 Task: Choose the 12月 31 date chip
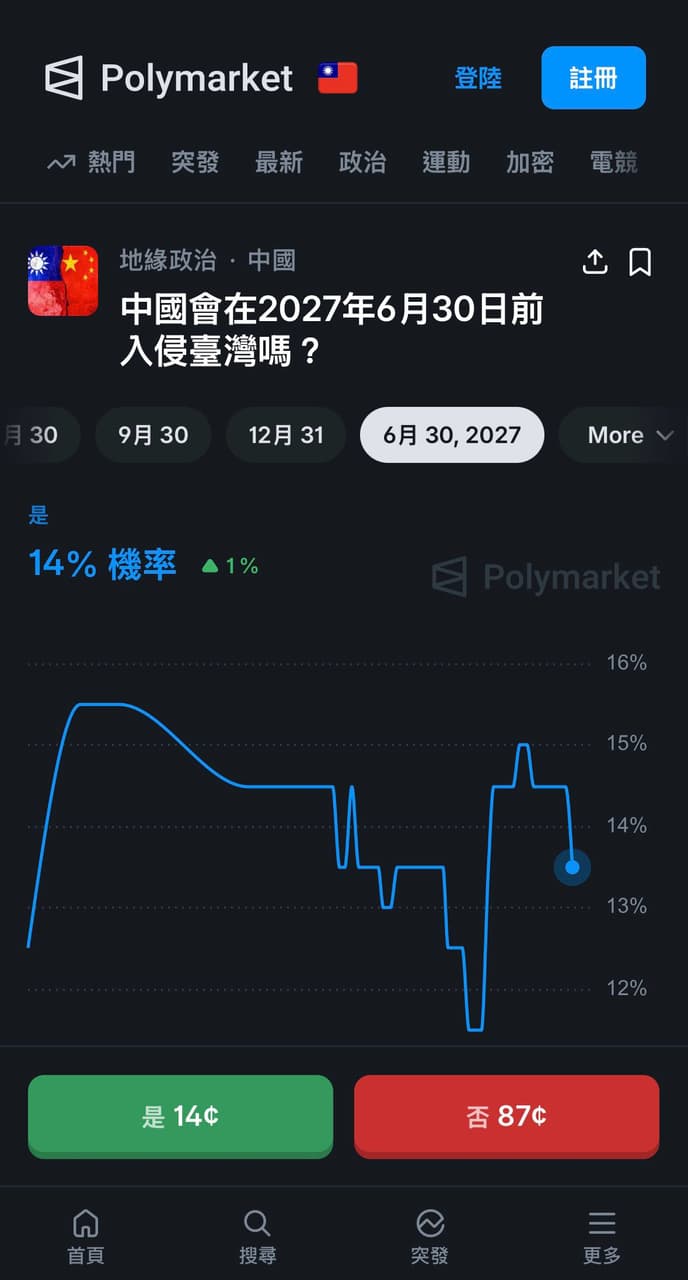(286, 435)
